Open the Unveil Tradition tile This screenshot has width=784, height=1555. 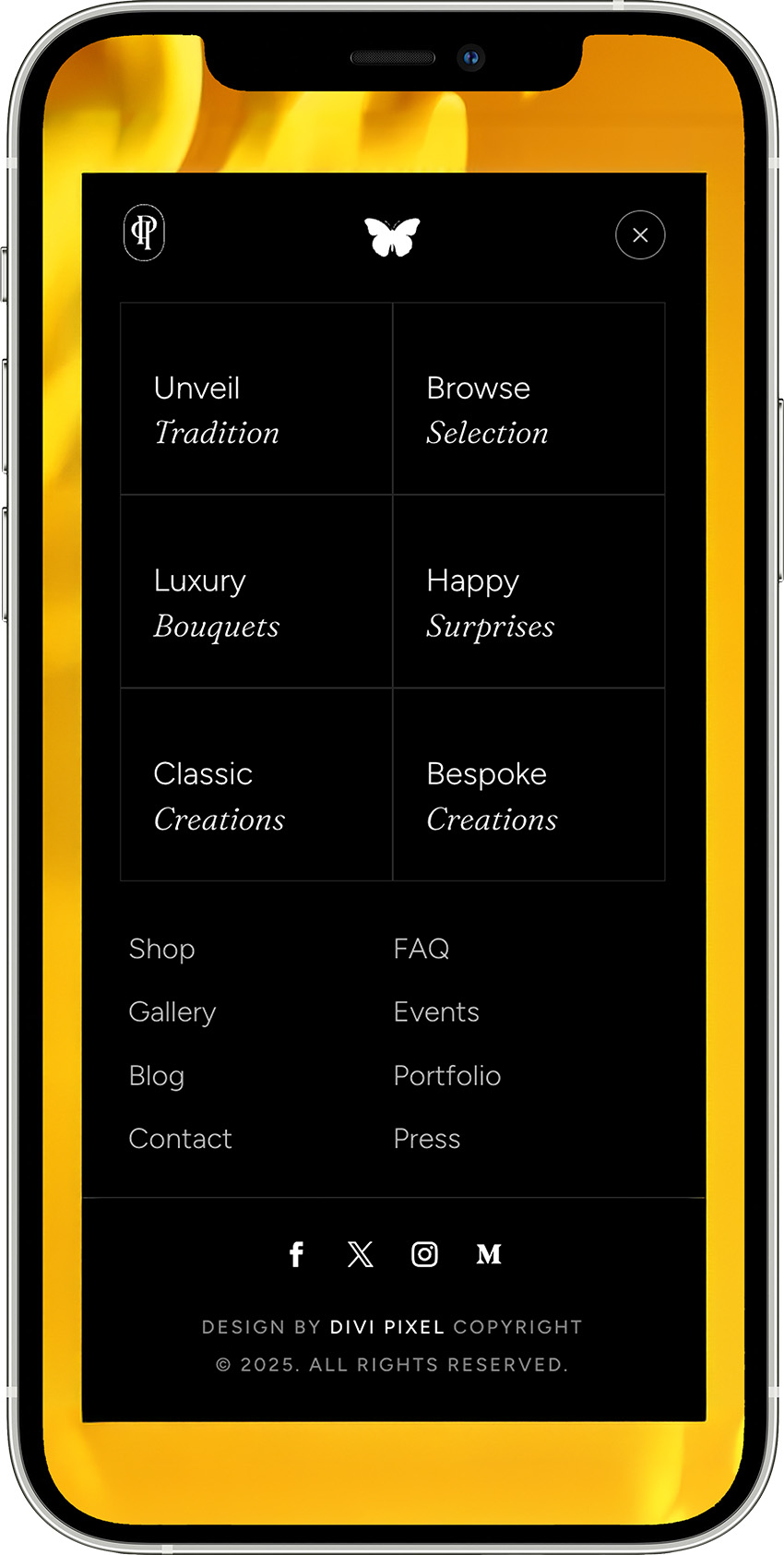[256, 399]
